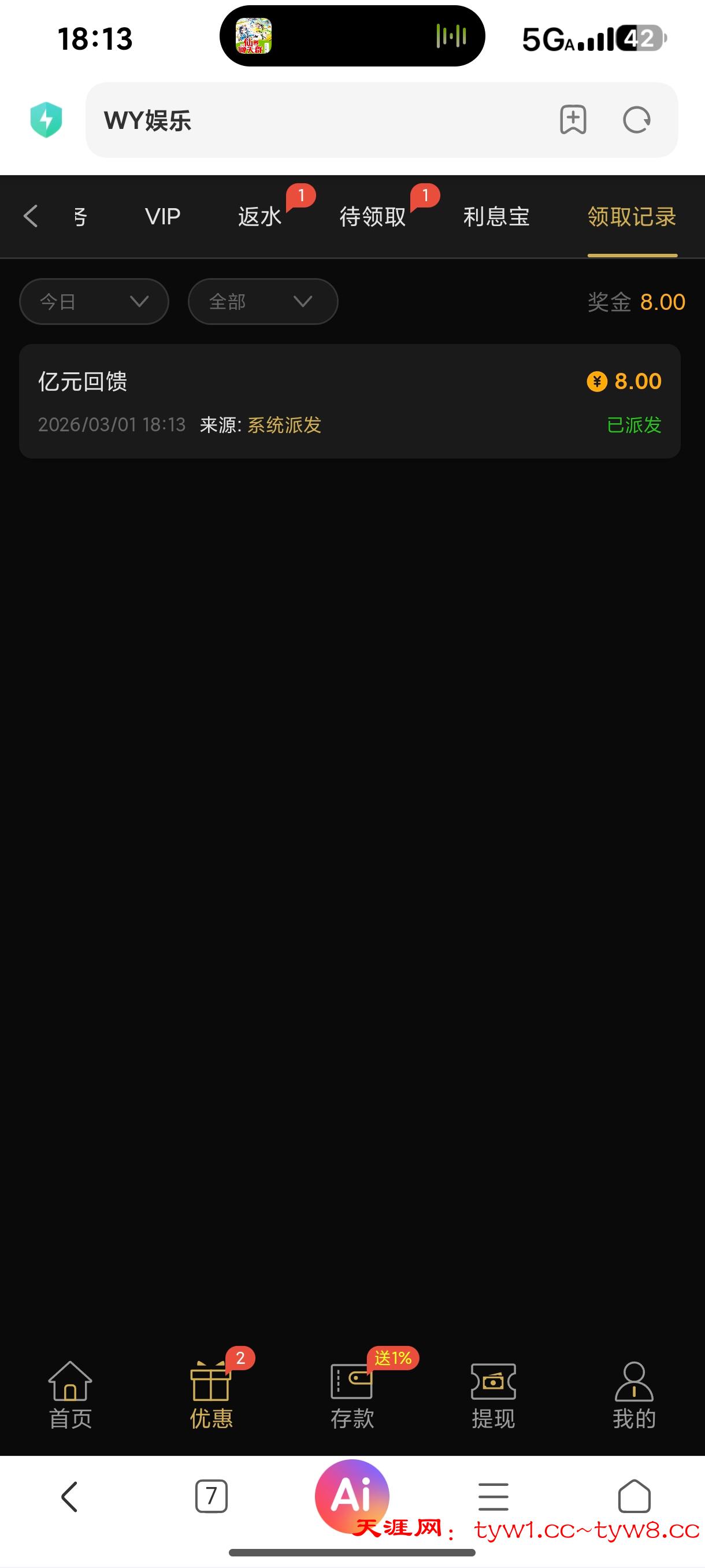Go to the 首页 tab

70,1395
